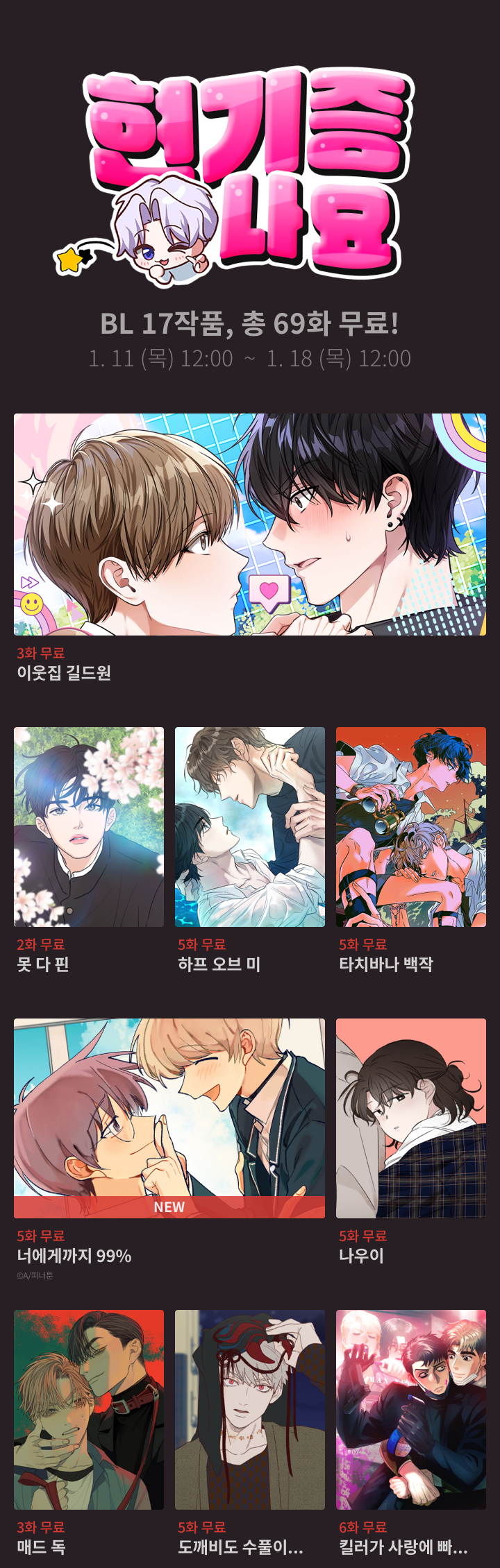The image size is (500, 1568).
Task: Open the 하프 오브 미 cover
Action: (250, 827)
